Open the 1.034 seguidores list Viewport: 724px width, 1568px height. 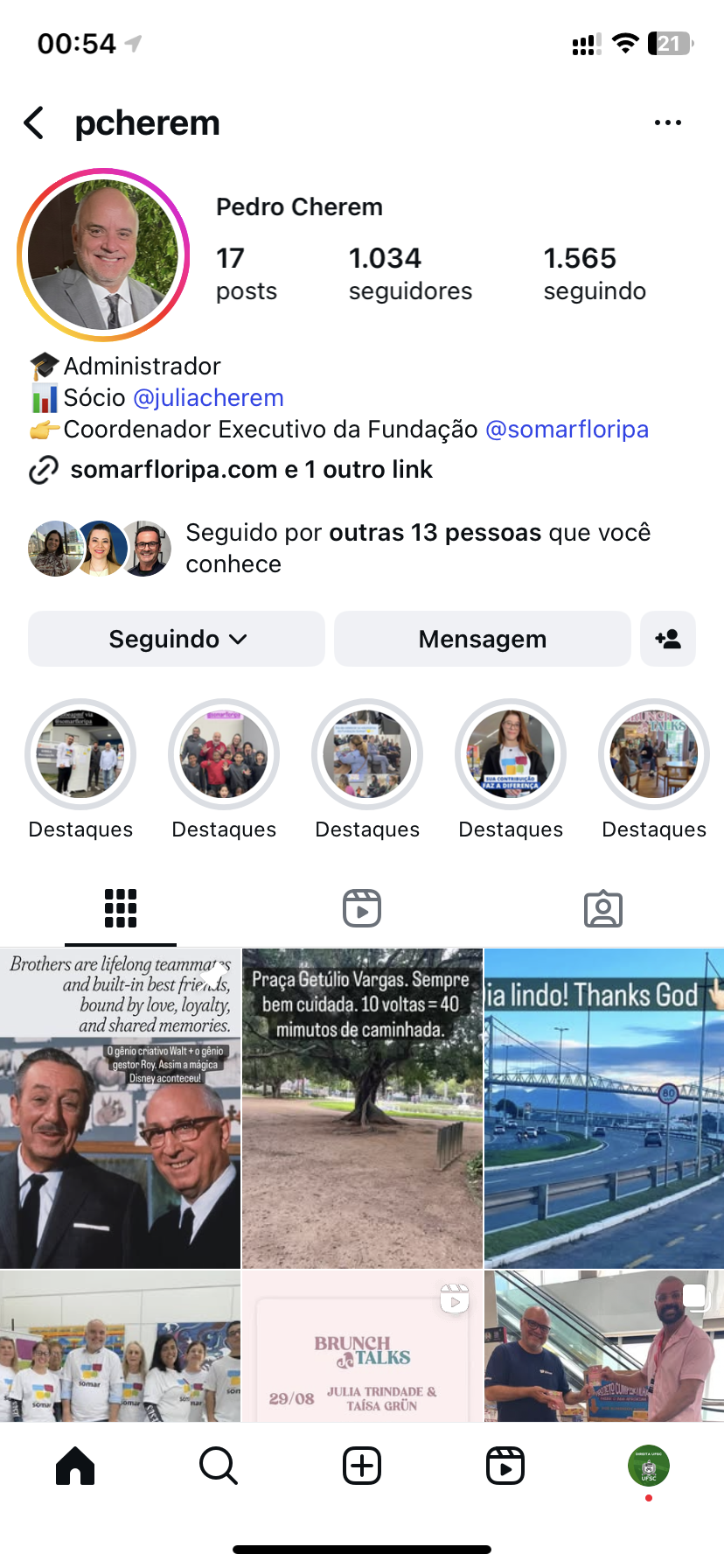click(409, 274)
